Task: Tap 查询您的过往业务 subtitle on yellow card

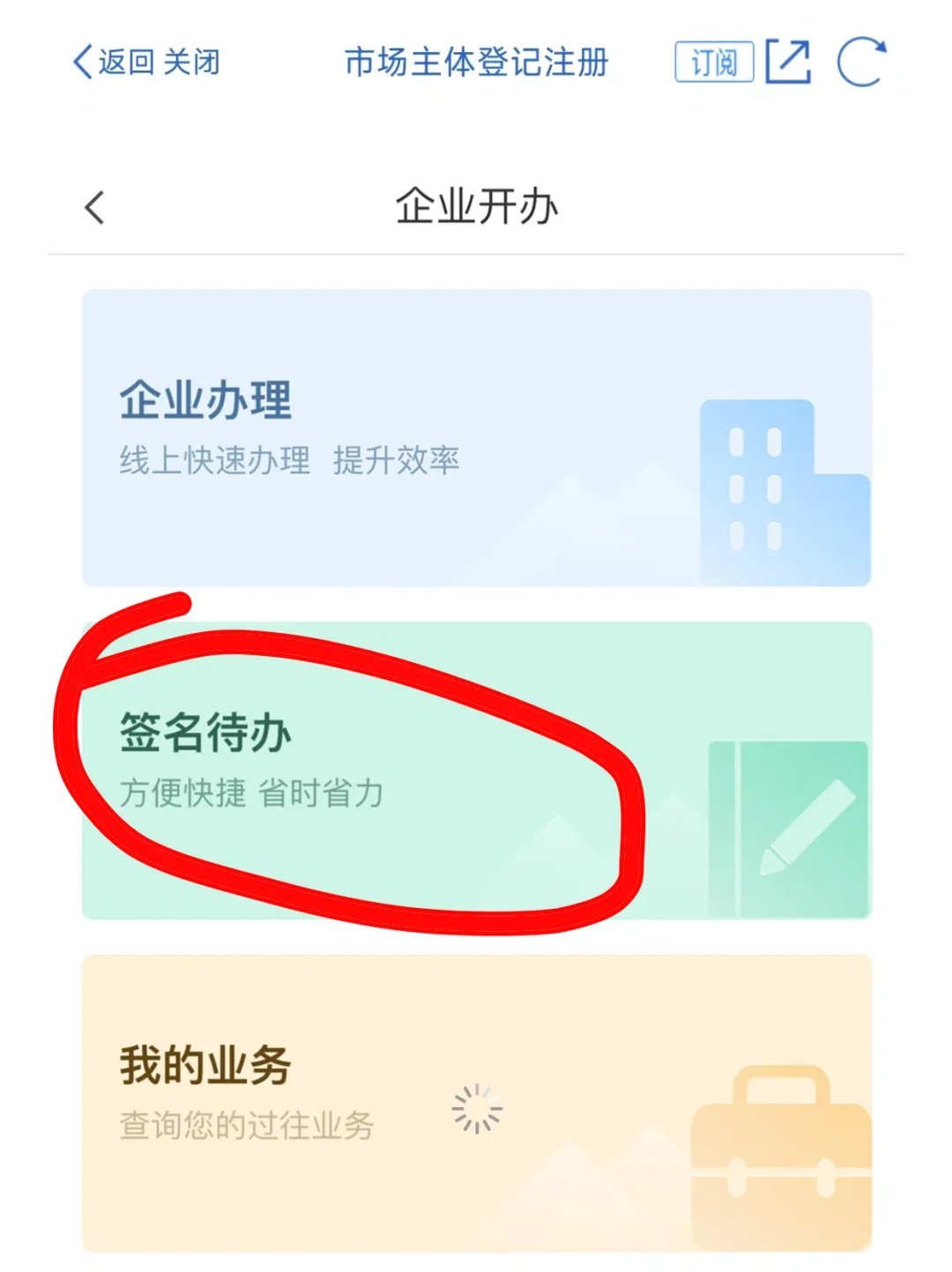Action: pyautogui.click(x=250, y=1126)
